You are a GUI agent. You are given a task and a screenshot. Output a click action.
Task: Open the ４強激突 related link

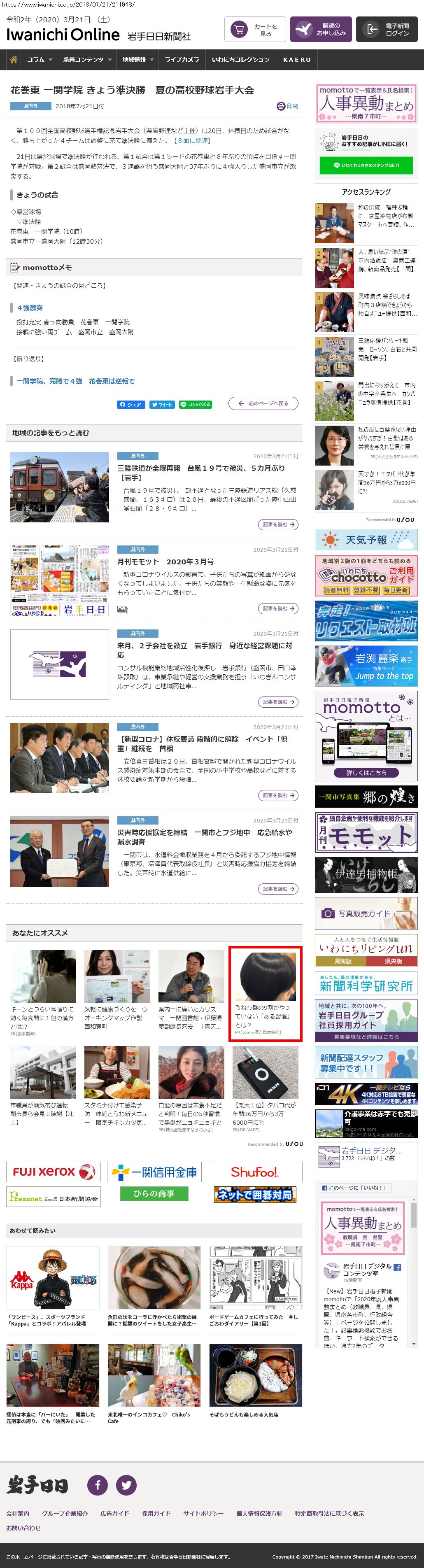tap(29, 308)
